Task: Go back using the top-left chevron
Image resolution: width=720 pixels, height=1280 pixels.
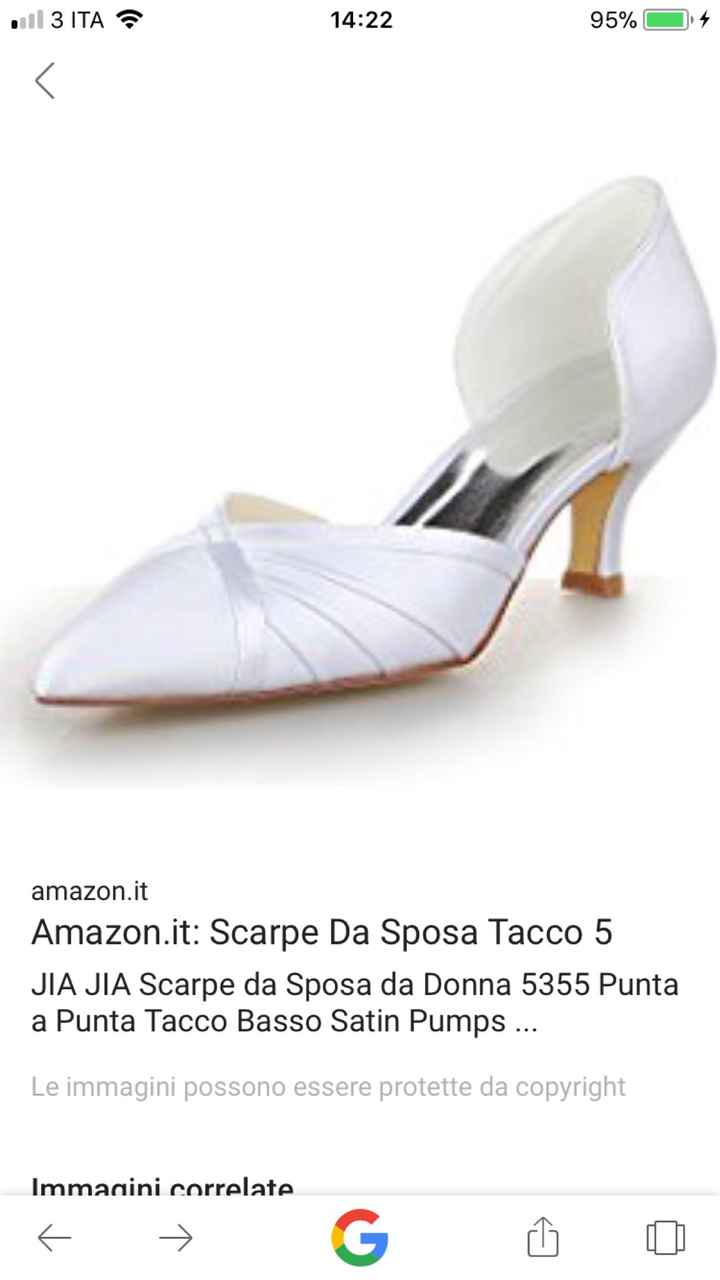Action: pyautogui.click(x=46, y=82)
